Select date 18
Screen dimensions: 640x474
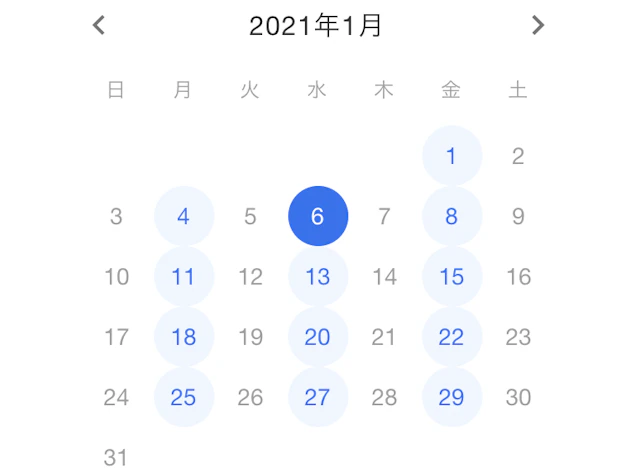pyautogui.click(x=184, y=337)
